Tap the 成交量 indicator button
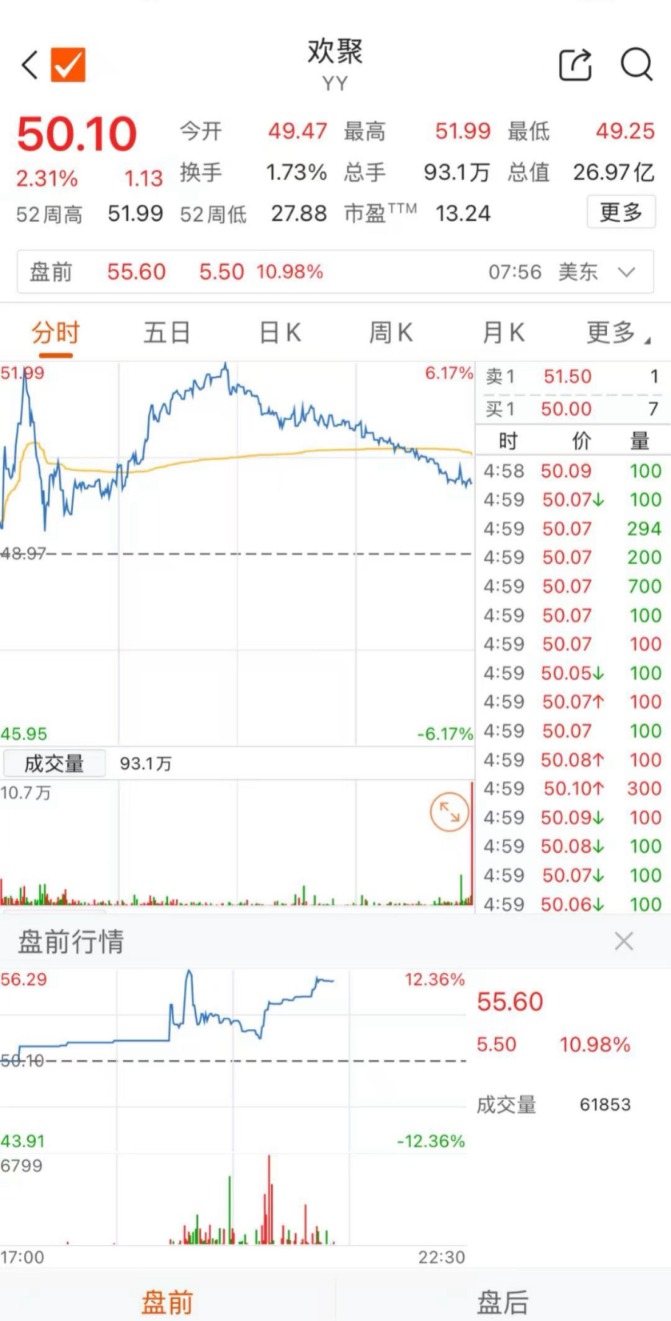Image resolution: width=671 pixels, height=1321 pixels. click(x=54, y=764)
